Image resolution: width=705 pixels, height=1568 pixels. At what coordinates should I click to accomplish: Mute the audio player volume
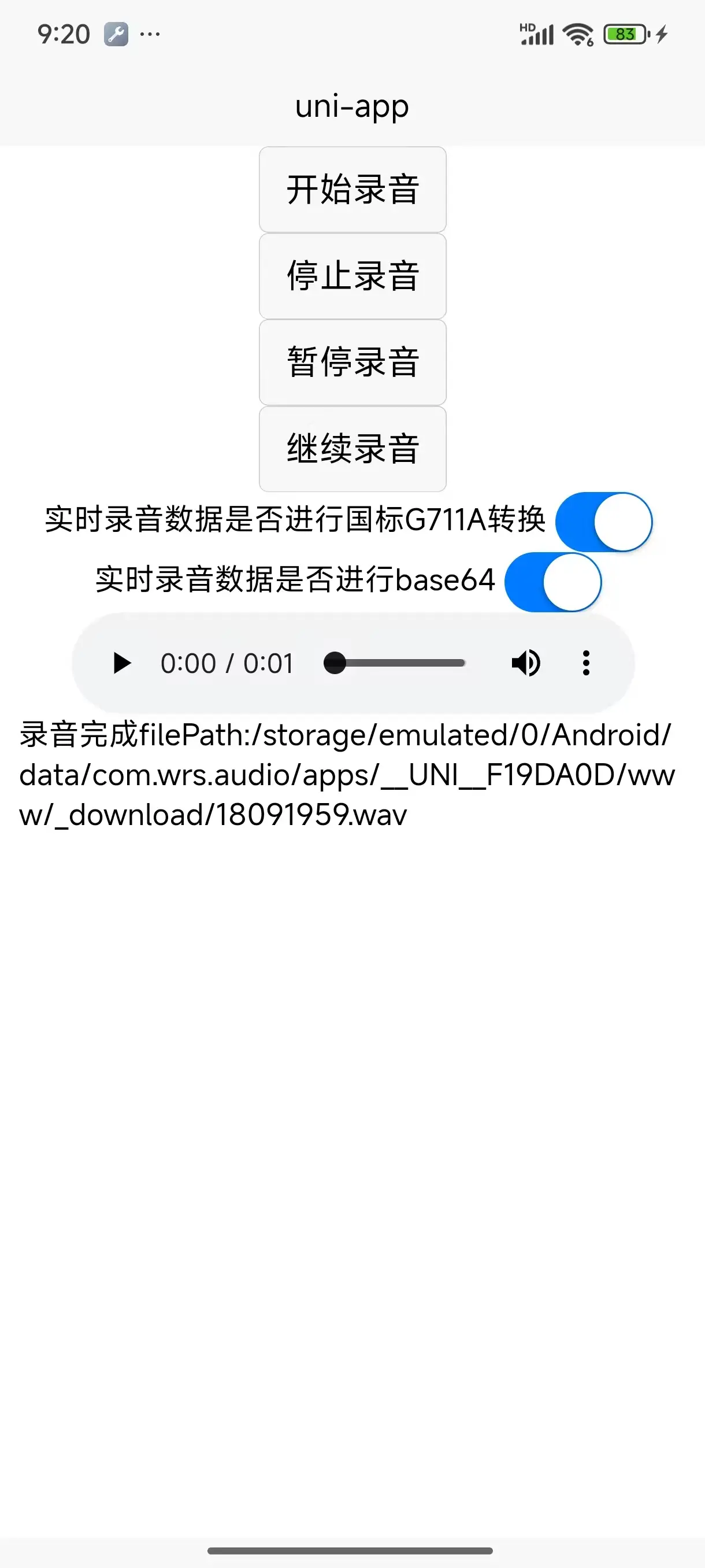click(x=525, y=663)
